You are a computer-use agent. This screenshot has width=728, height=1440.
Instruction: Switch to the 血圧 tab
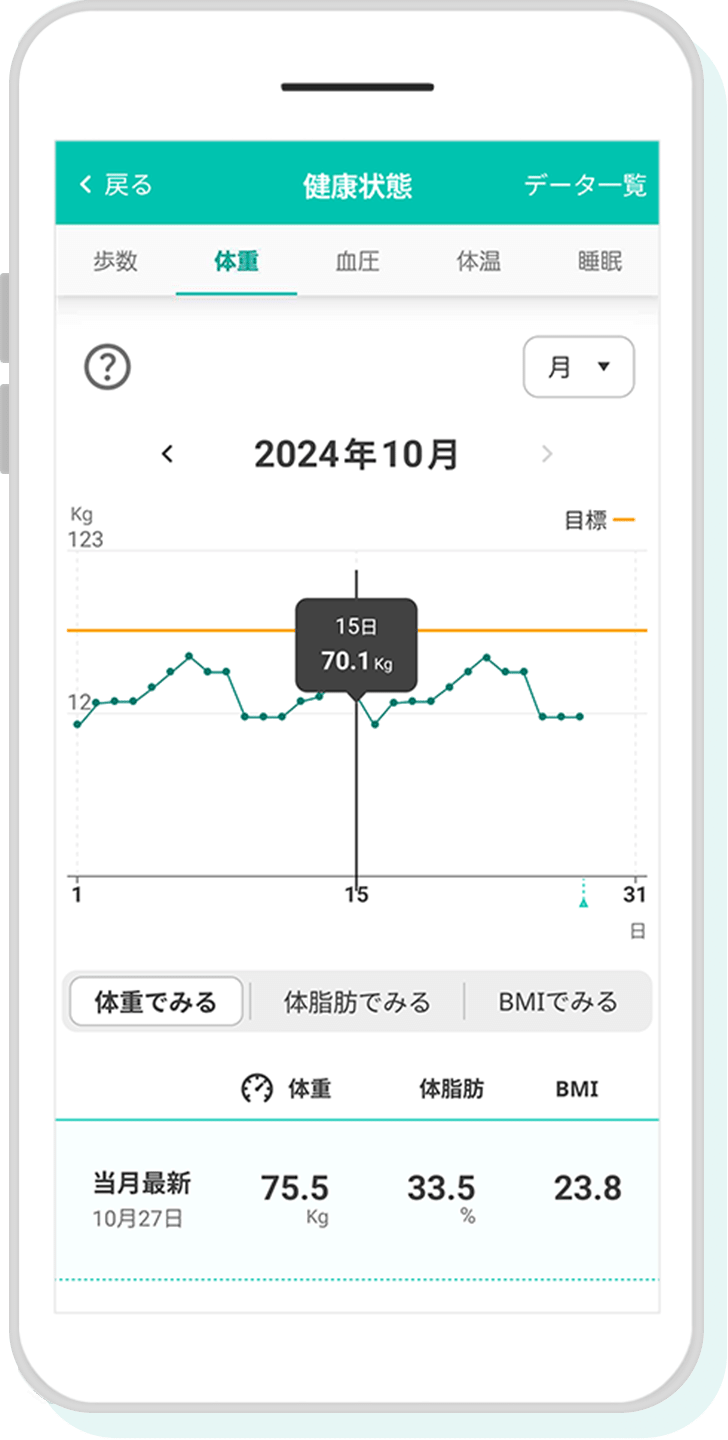point(357,262)
